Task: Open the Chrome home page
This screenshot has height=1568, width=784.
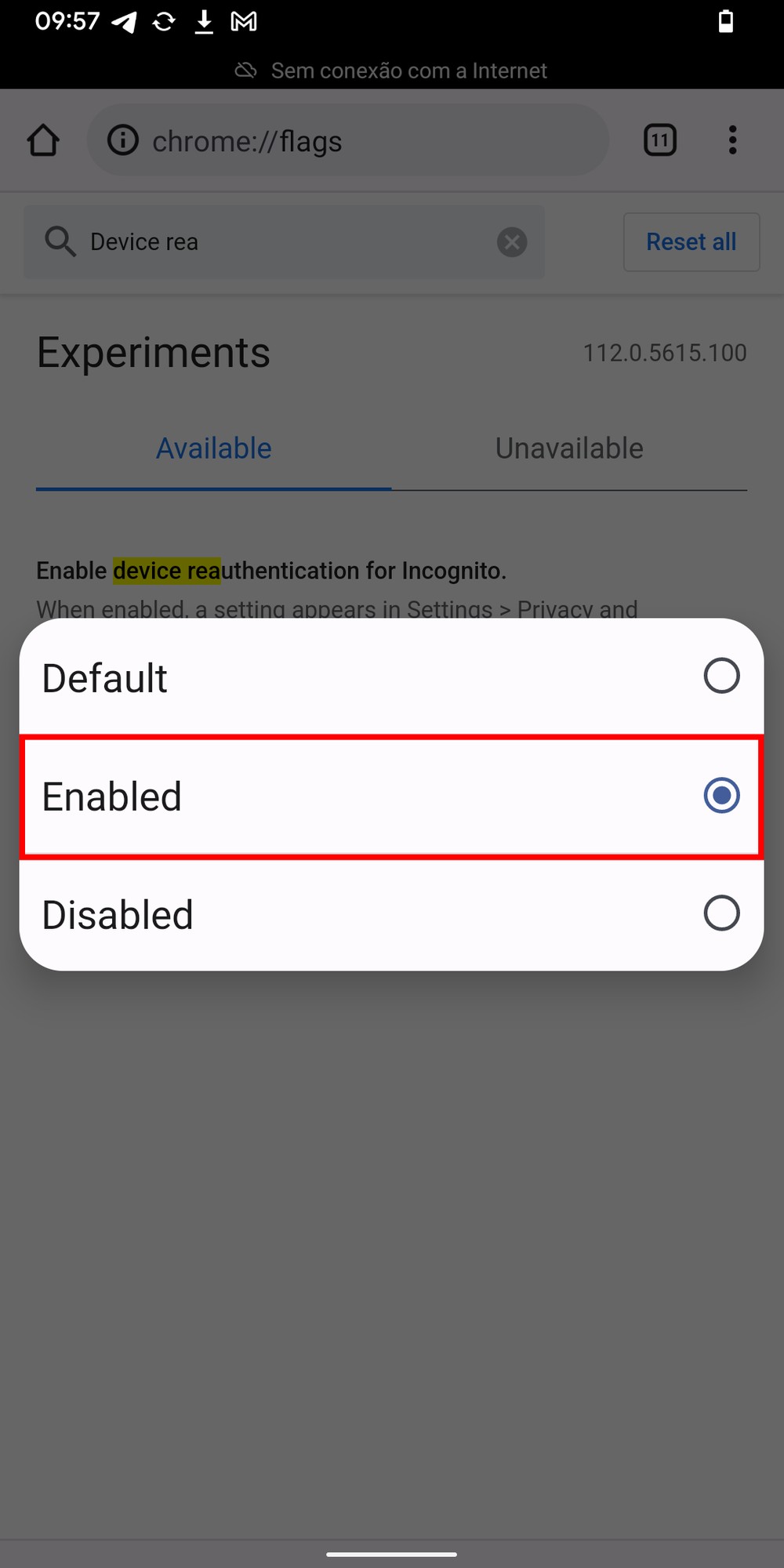Action: click(x=43, y=141)
